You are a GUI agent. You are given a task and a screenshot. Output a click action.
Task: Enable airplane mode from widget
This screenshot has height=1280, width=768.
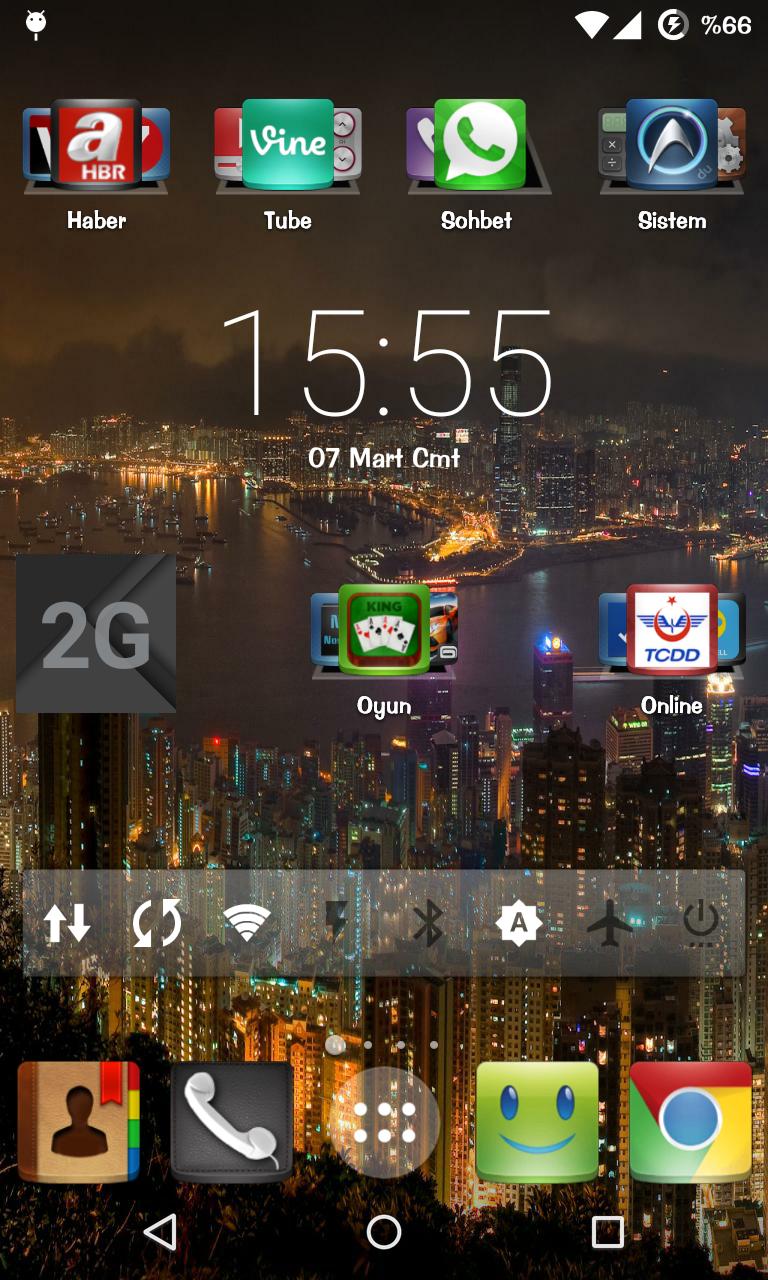point(609,923)
